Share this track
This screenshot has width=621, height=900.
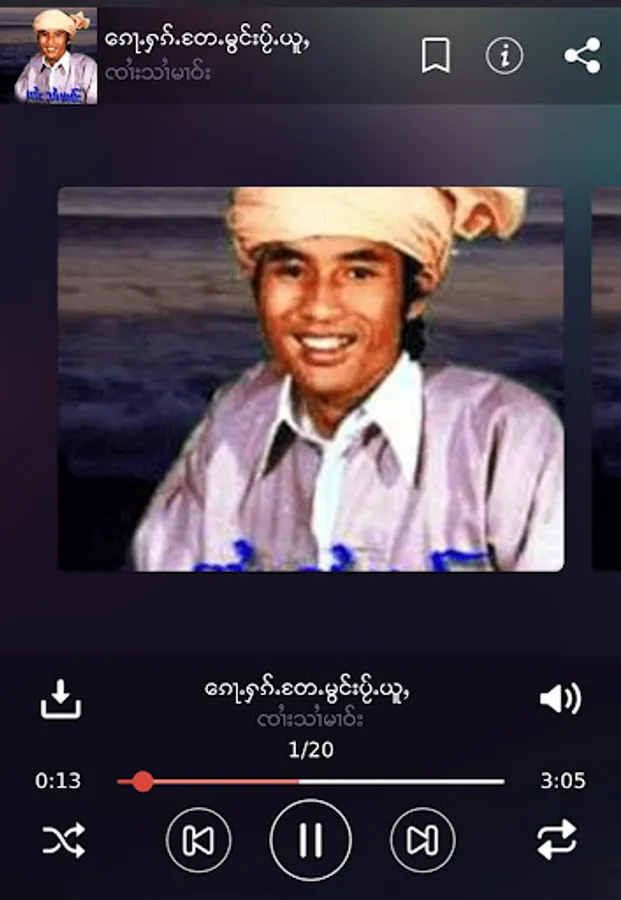(x=582, y=56)
